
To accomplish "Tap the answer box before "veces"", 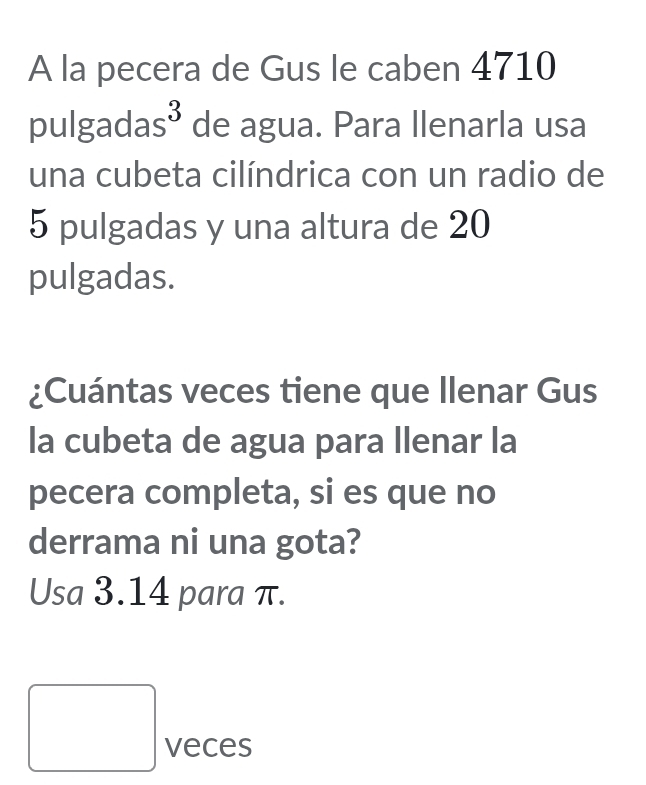I will click(92, 728).
